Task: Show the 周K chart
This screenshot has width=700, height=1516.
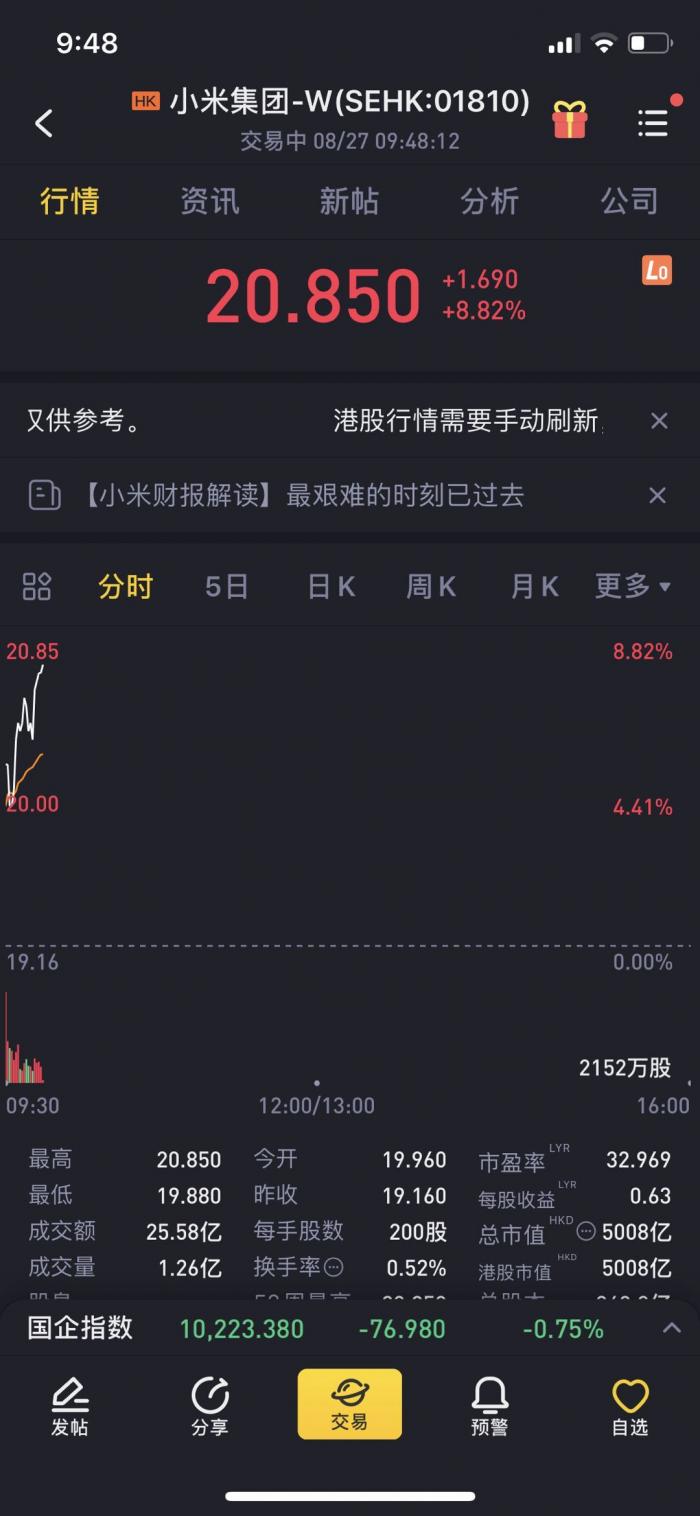Action: (x=431, y=586)
